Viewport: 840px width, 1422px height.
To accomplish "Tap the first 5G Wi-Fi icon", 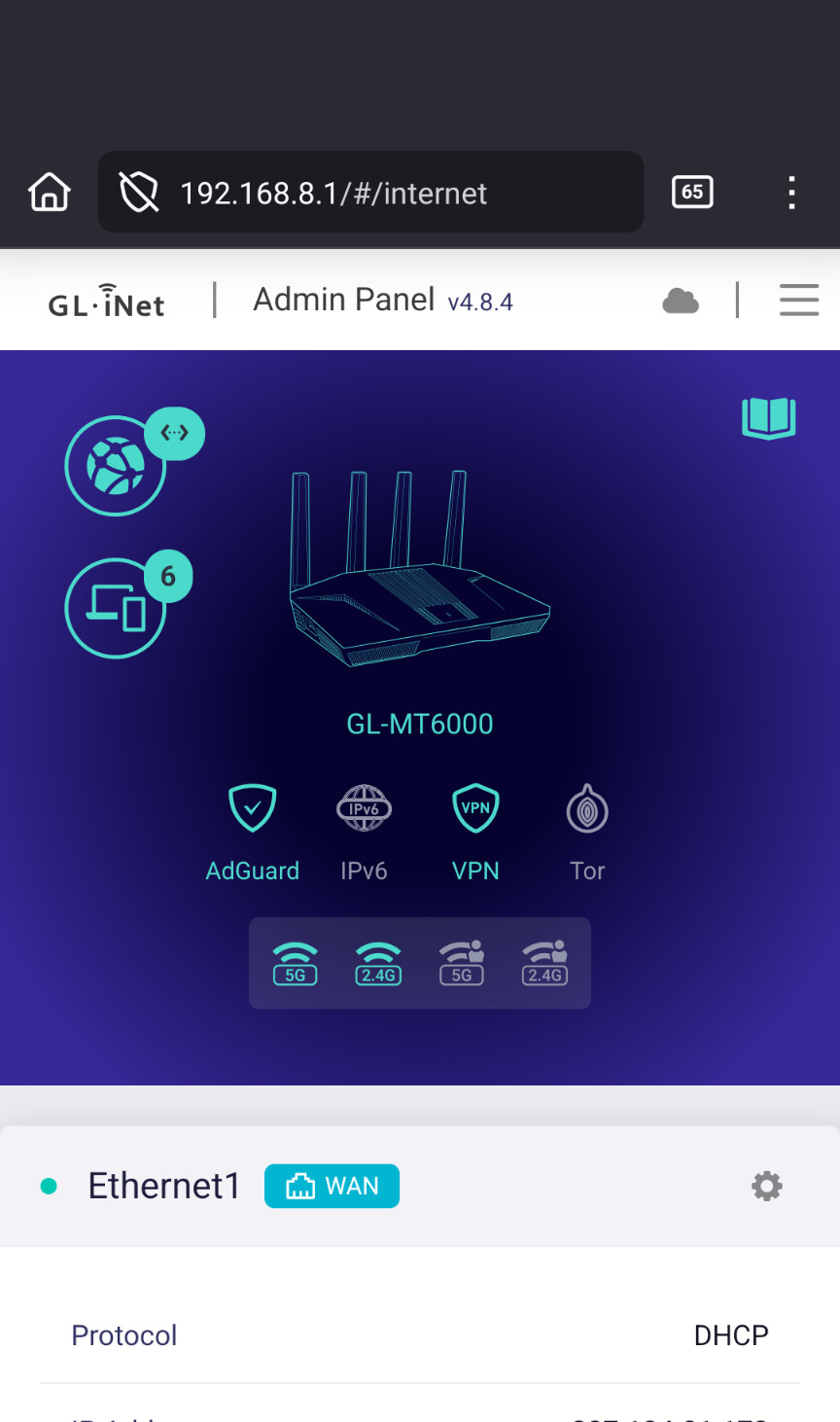I will coord(296,963).
